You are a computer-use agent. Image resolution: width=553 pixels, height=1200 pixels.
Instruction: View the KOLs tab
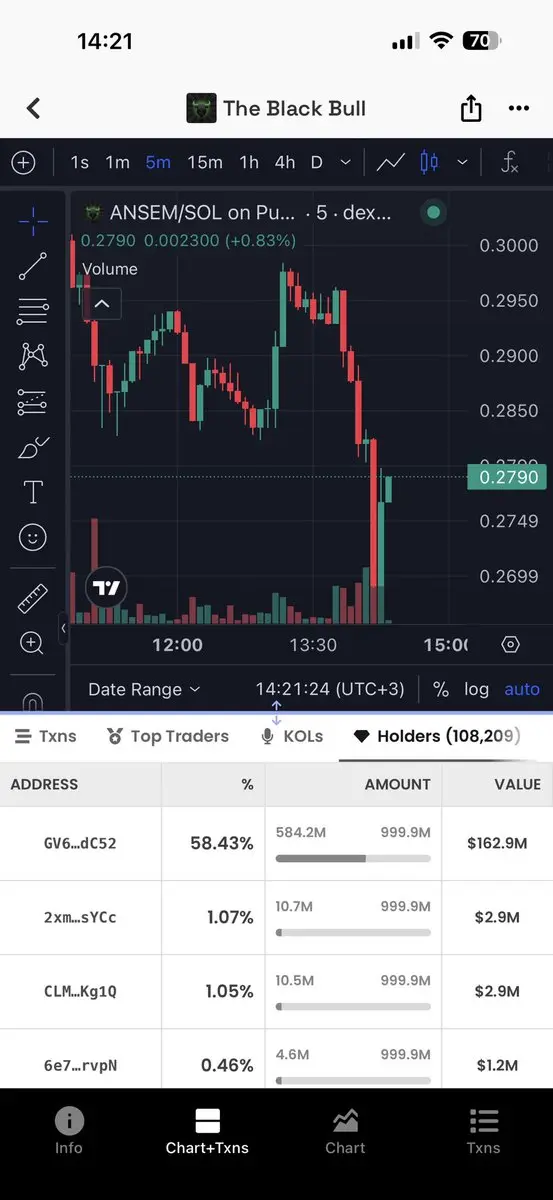coord(291,736)
